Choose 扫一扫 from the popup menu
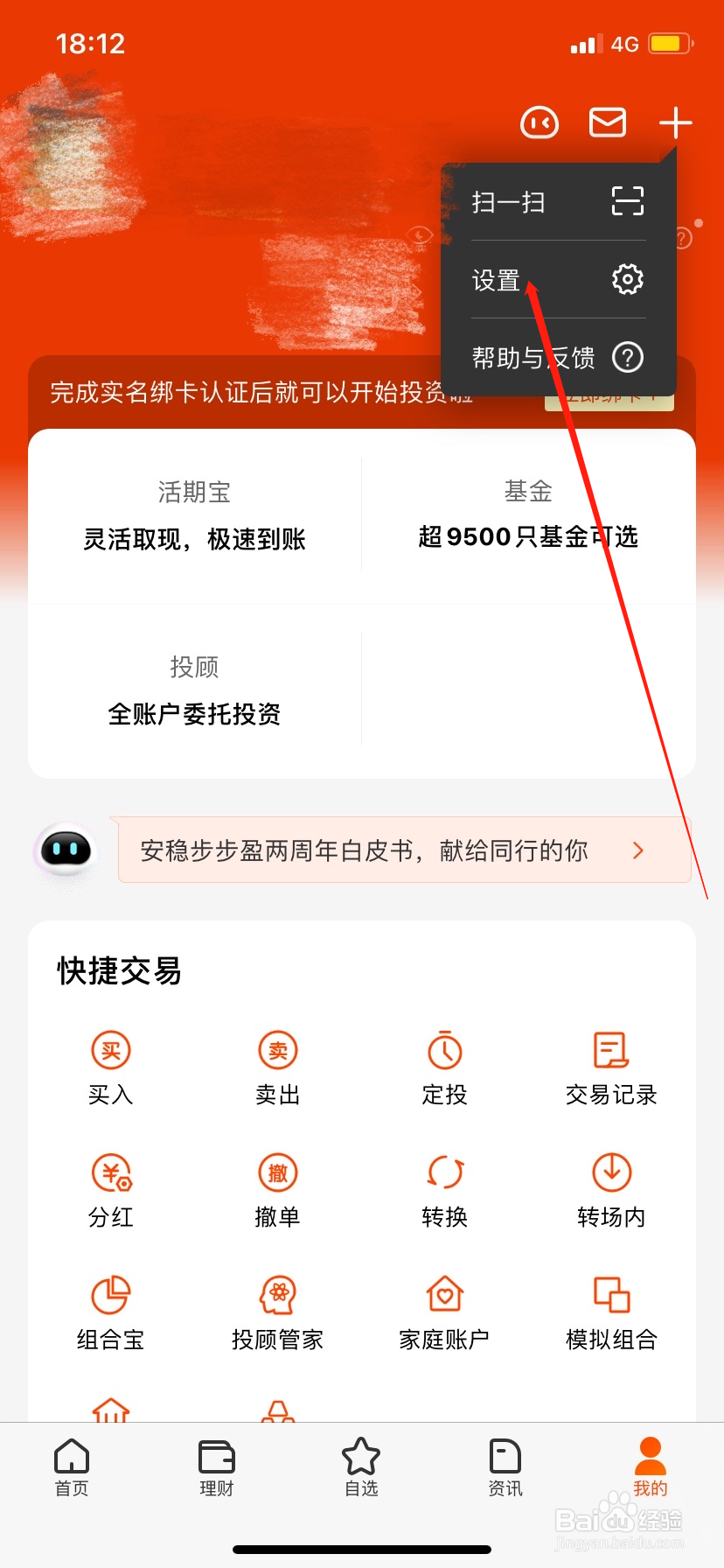Viewport: 724px width, 1568px height. (x=557, y=201)
